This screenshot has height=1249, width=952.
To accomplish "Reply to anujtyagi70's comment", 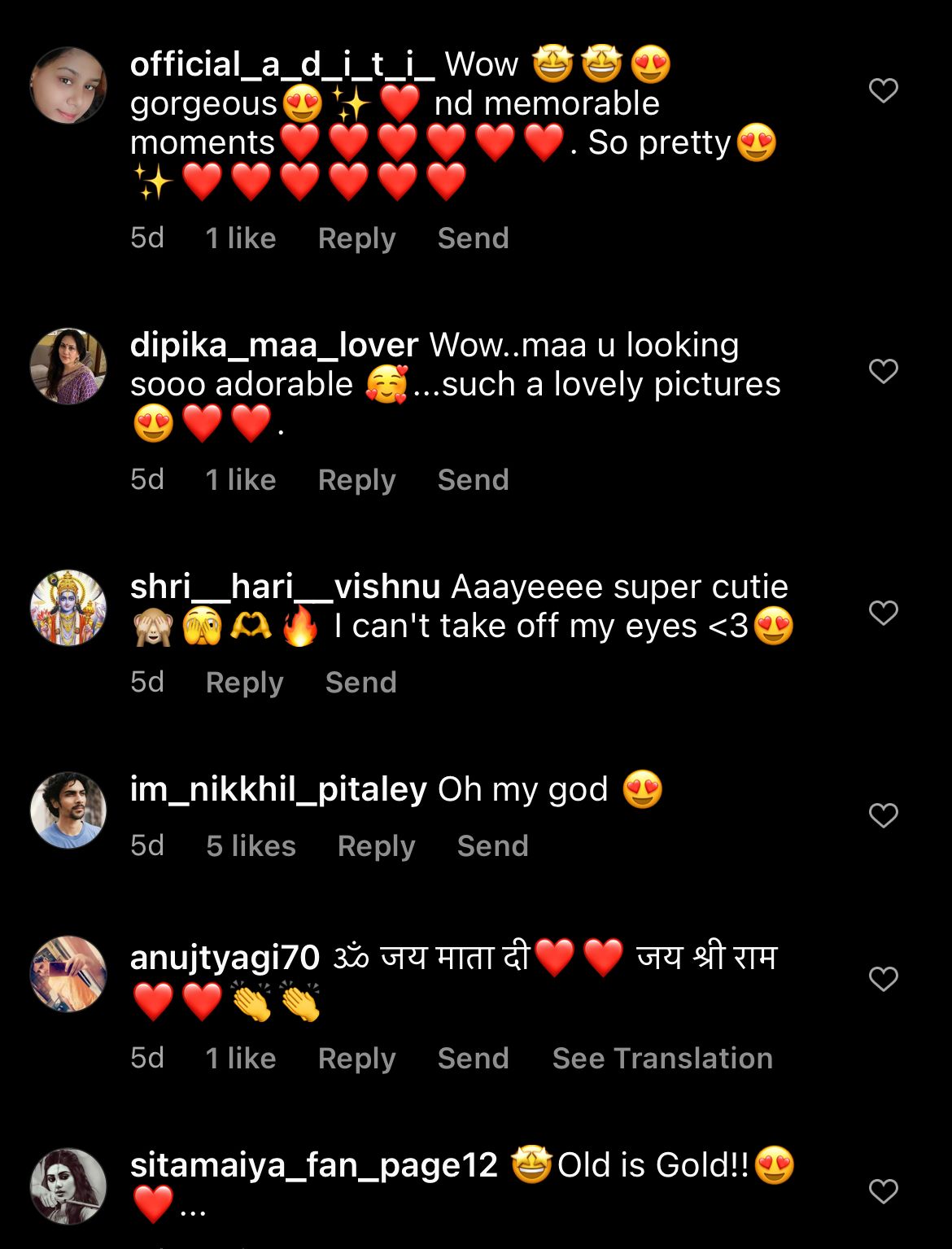I will [356, 1059].
